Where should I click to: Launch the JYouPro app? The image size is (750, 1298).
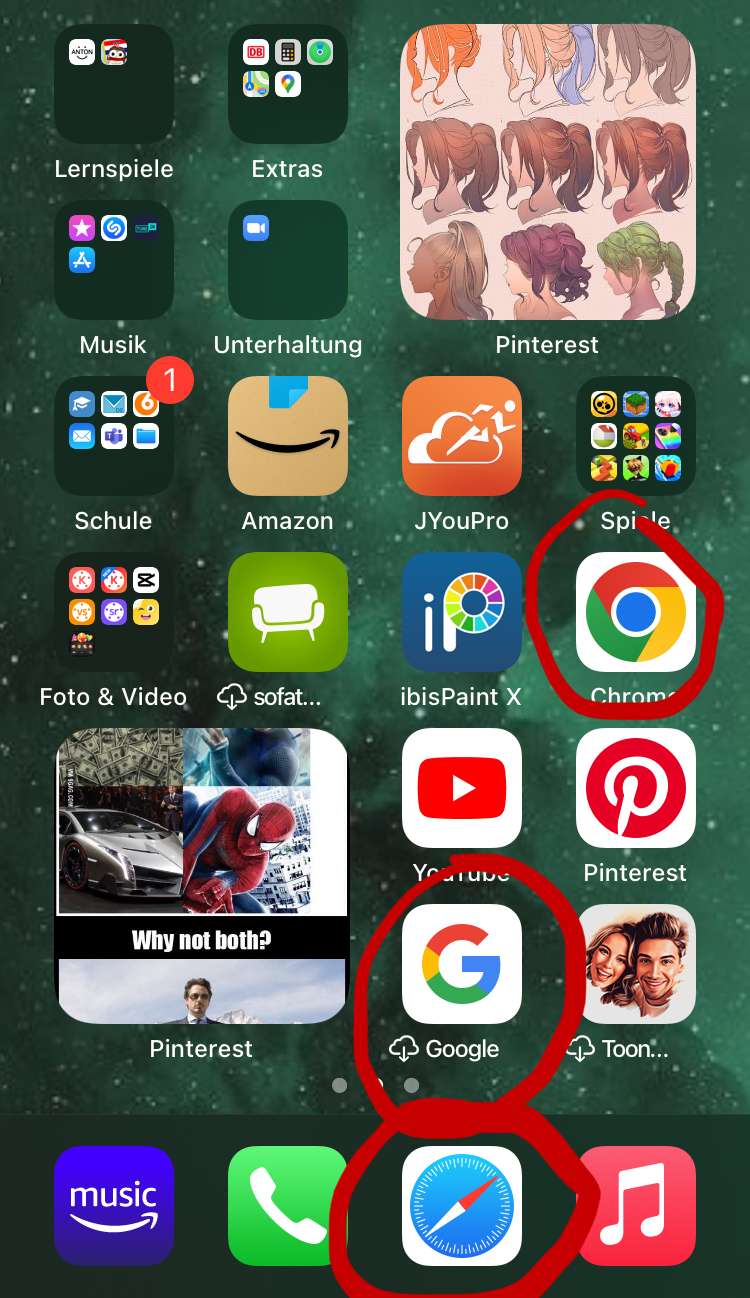click(x=461, y=436)
